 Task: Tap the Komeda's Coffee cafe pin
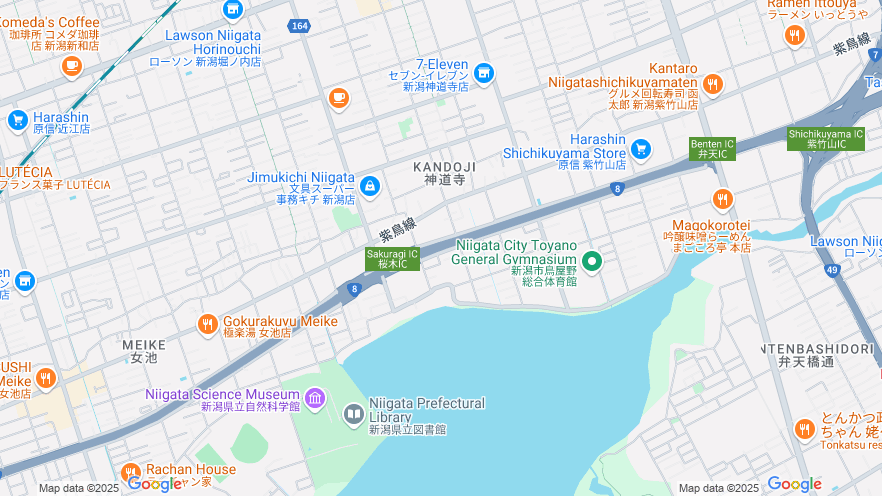pos(71,66)
